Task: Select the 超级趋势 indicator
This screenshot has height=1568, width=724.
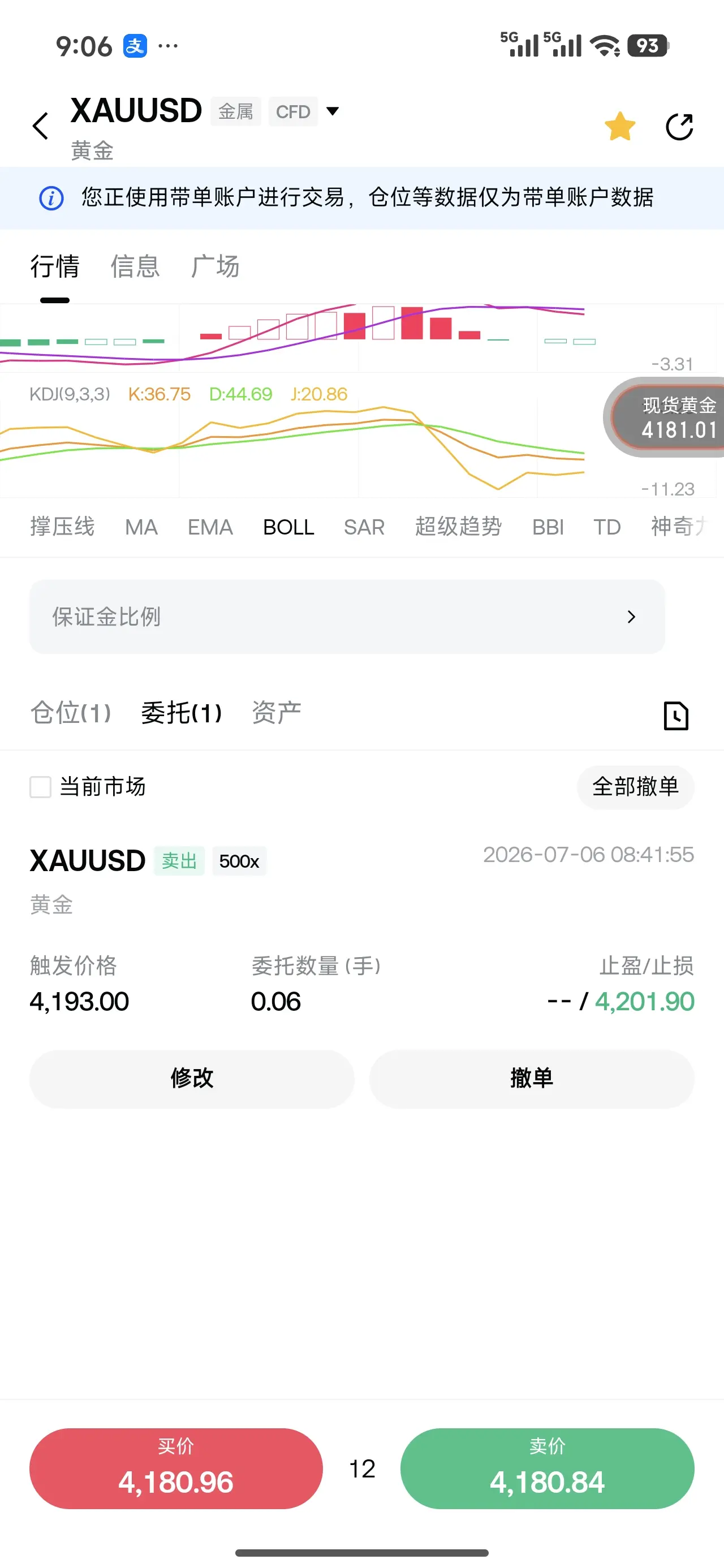Action: point(459,527)
